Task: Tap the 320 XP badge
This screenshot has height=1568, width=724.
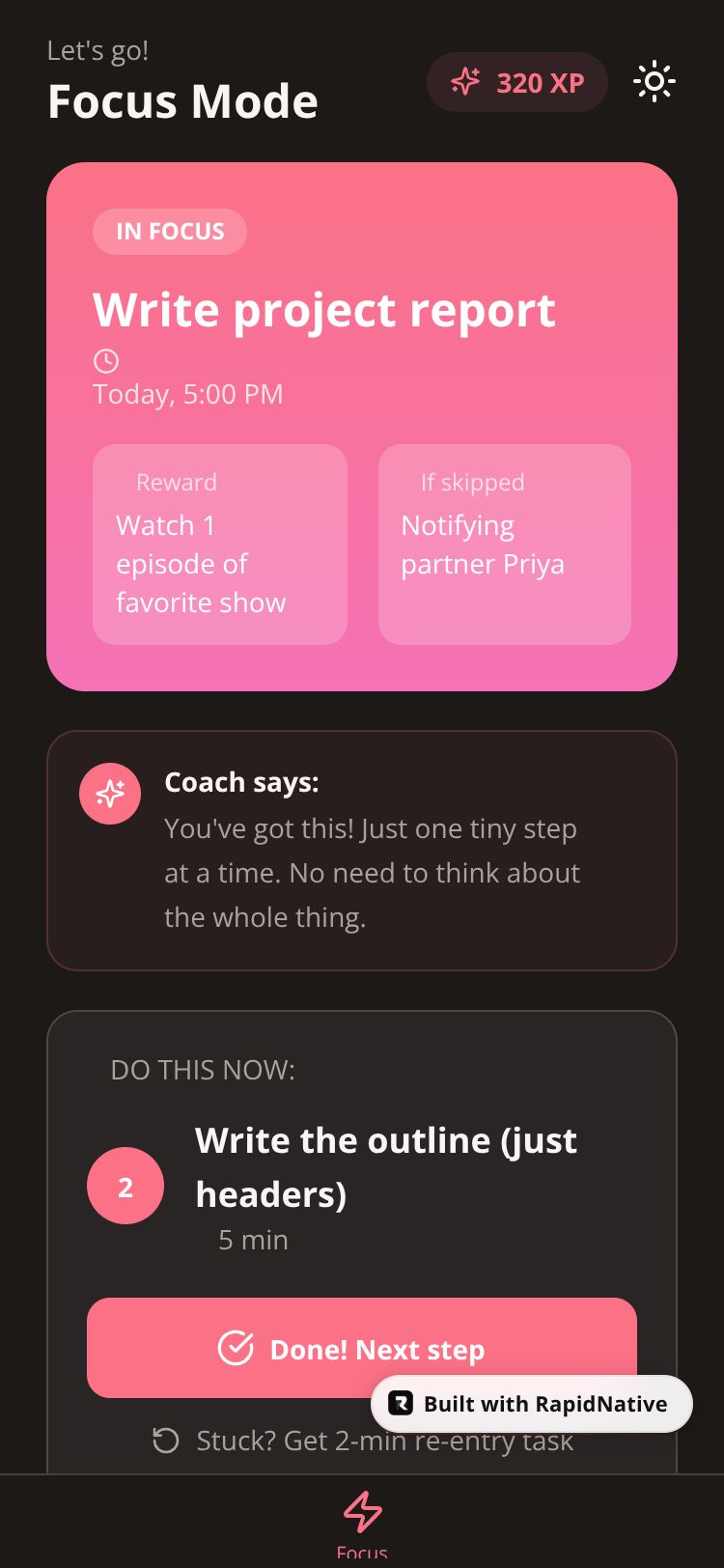Action: point(517,82)
